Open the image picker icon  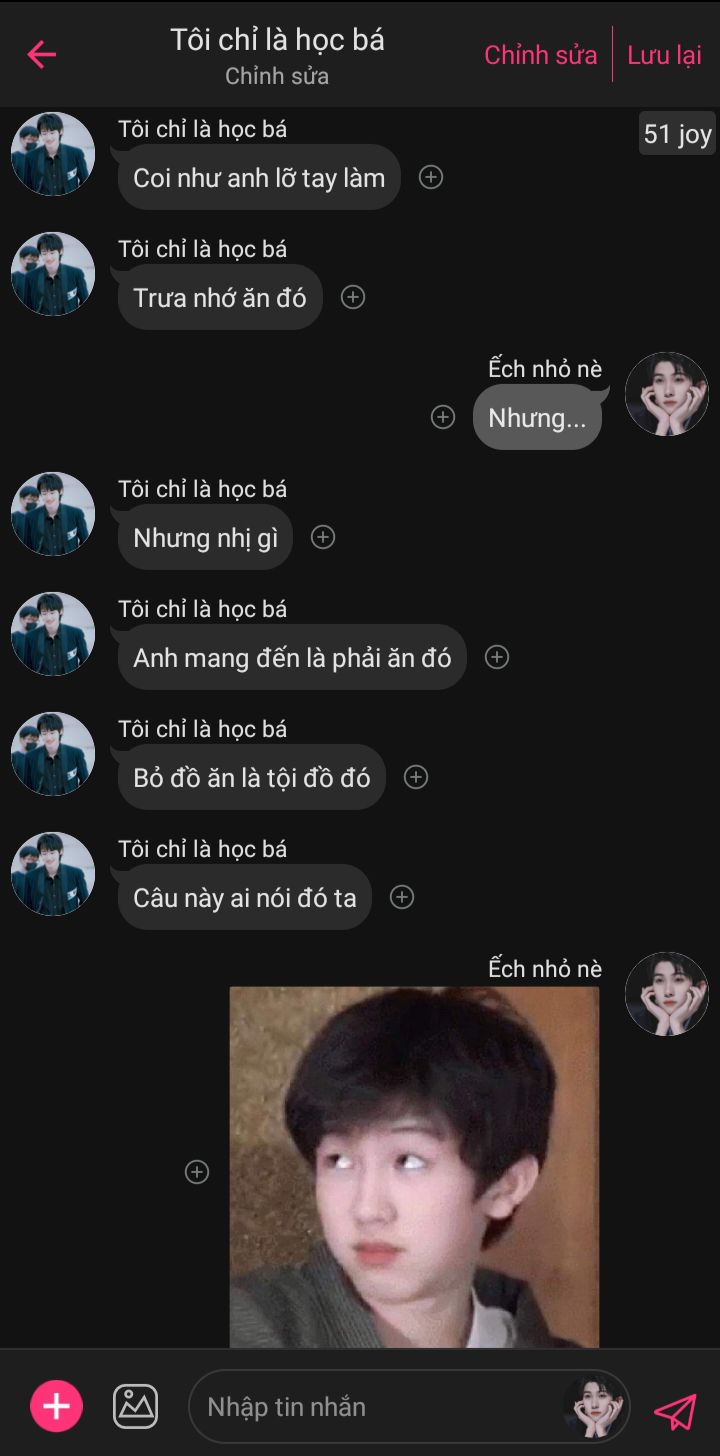(135, 1407)
